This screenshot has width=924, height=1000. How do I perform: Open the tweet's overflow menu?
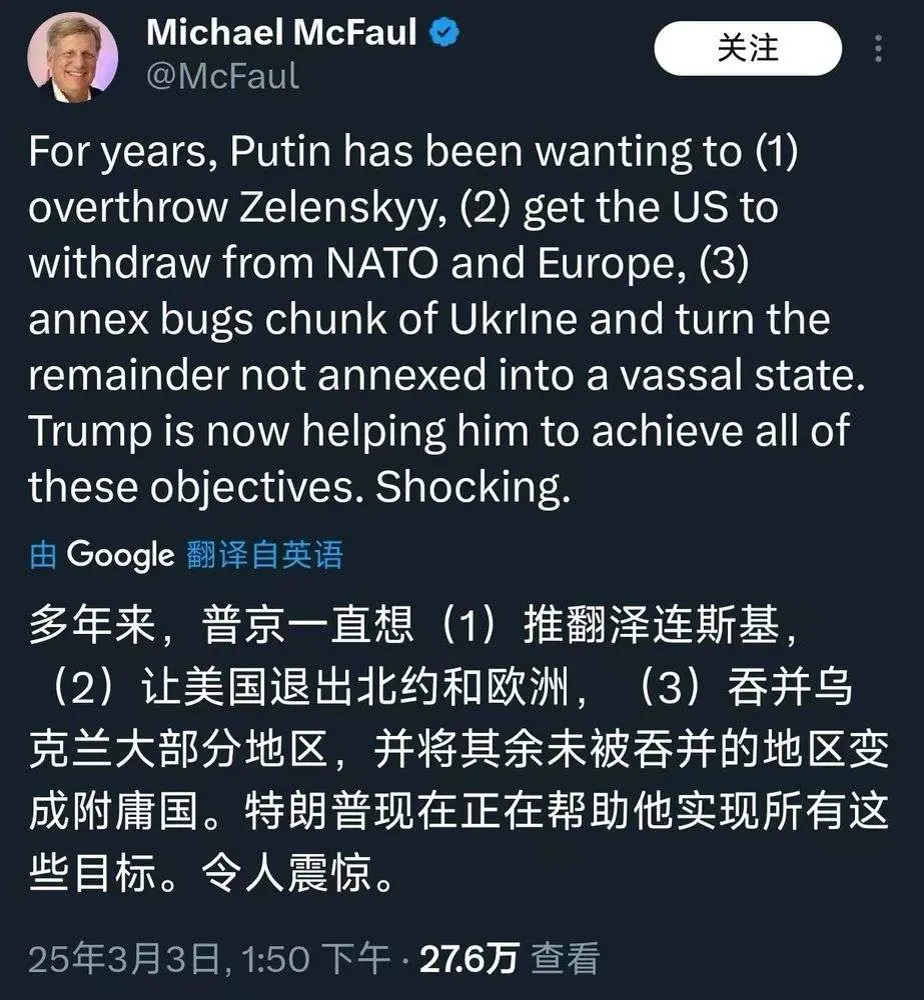coord(879,48)
